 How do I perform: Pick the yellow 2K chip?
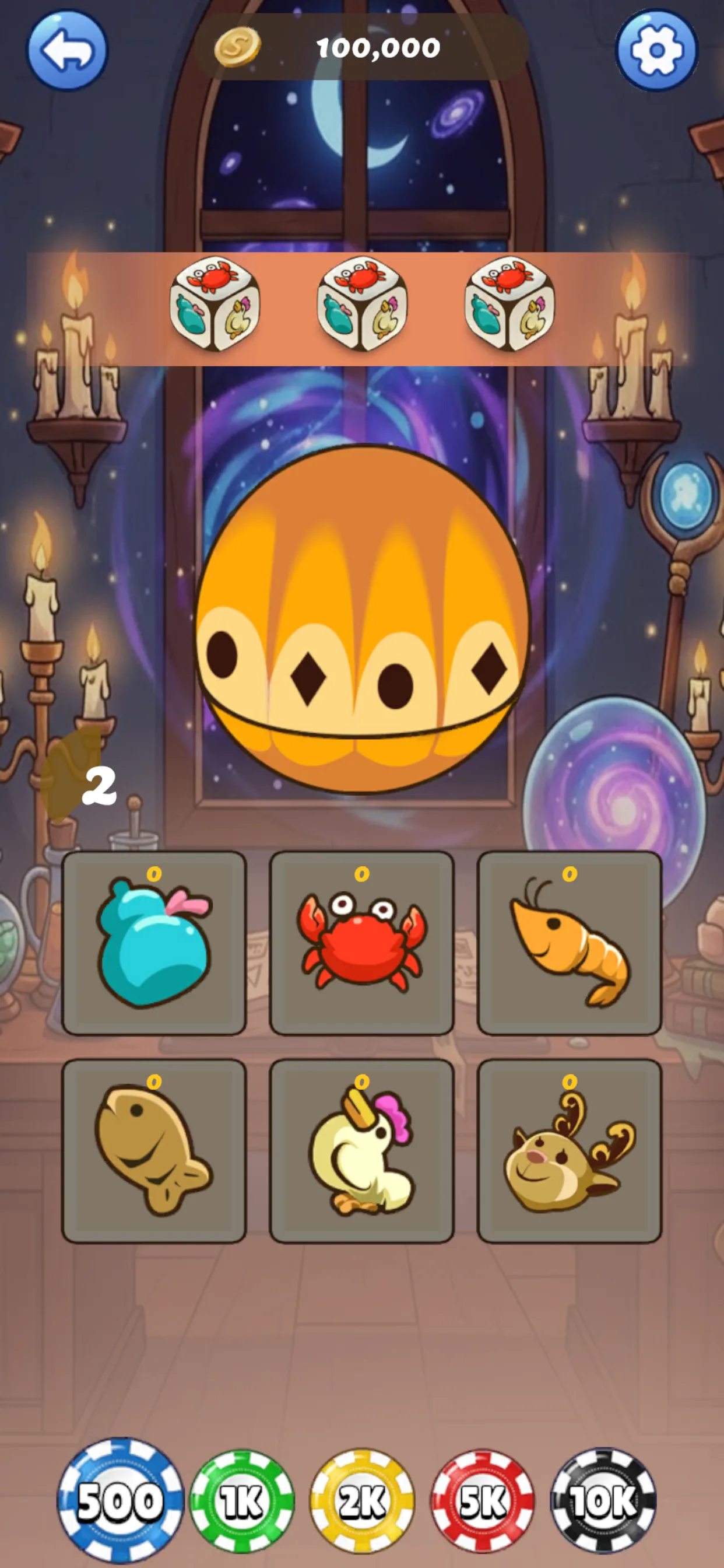[x=363, y=1501]
